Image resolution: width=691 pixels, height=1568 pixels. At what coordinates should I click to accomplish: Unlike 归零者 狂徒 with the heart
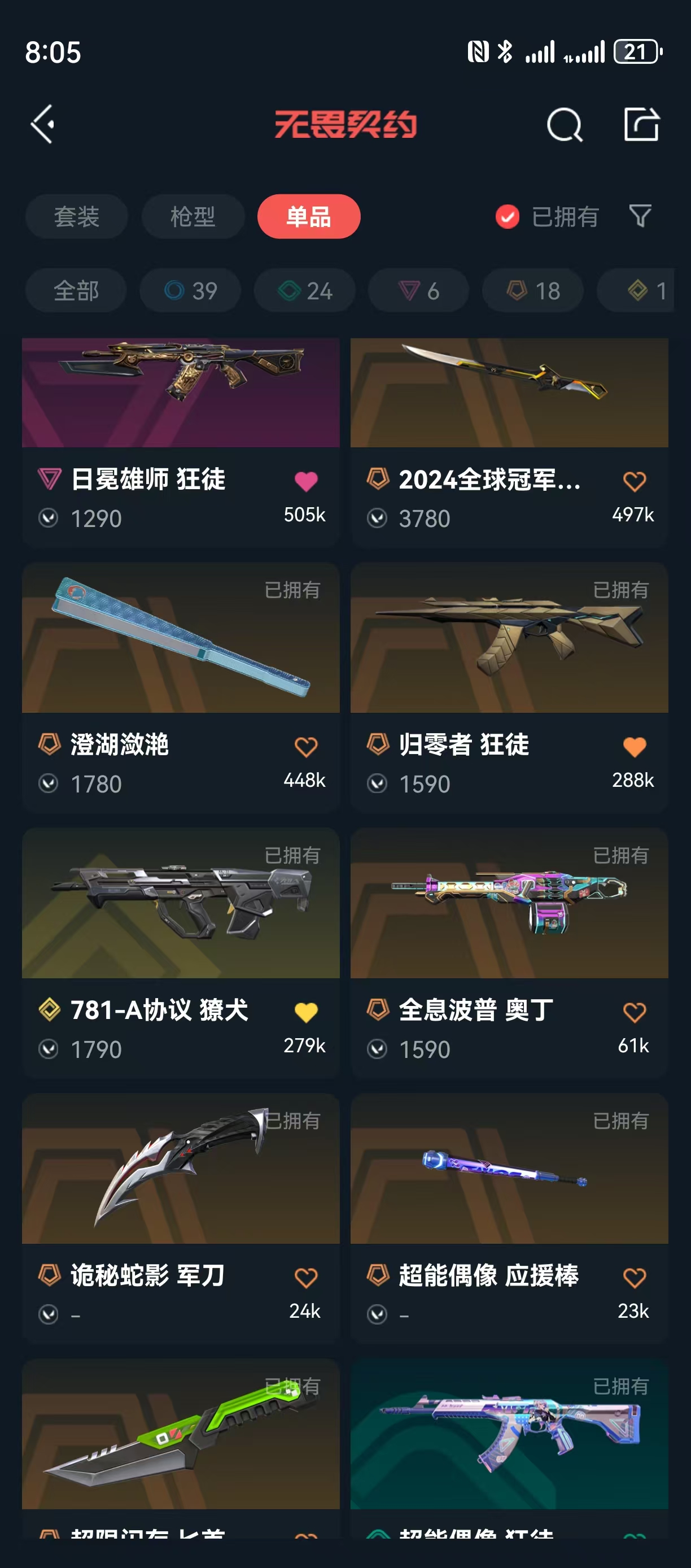[x=635, y=747]
